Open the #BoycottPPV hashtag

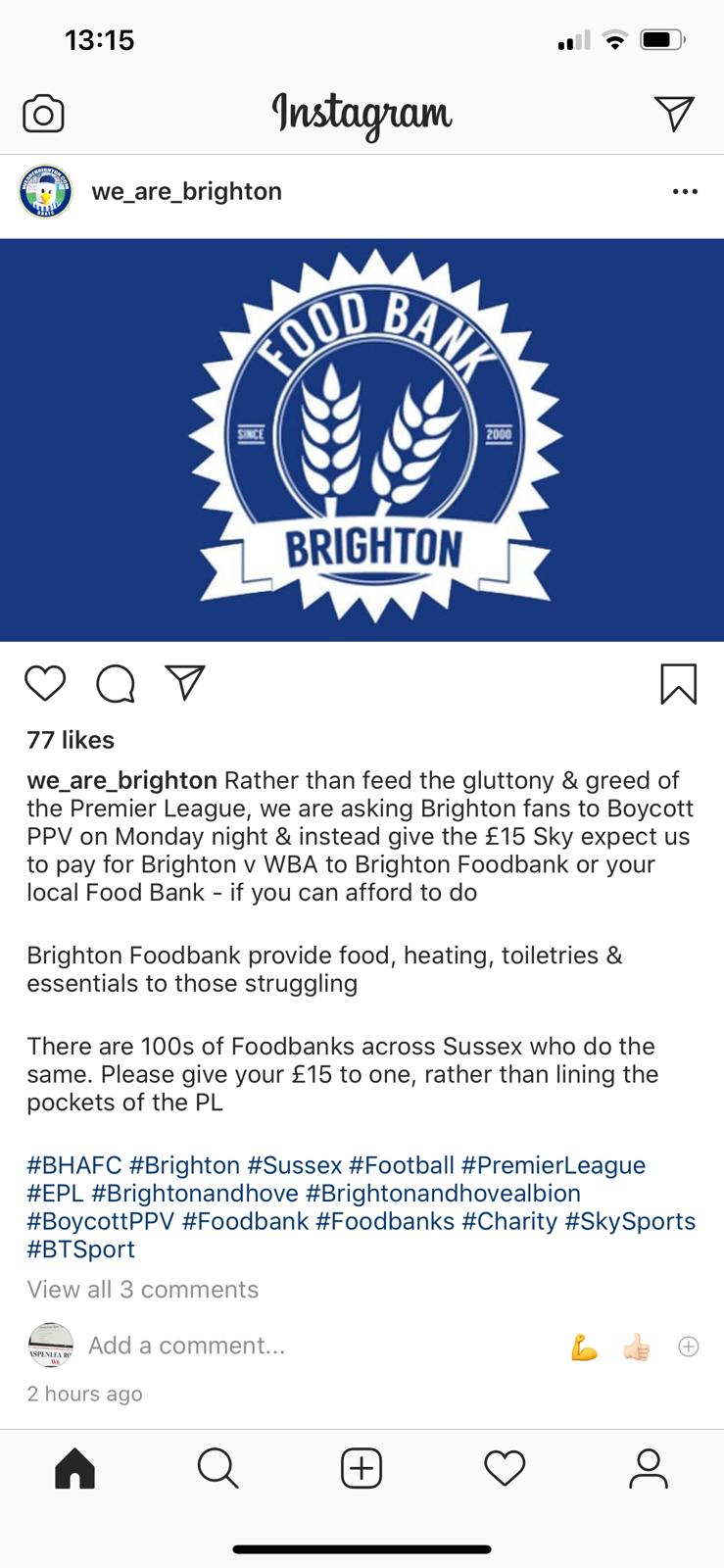pos(101,1221)
